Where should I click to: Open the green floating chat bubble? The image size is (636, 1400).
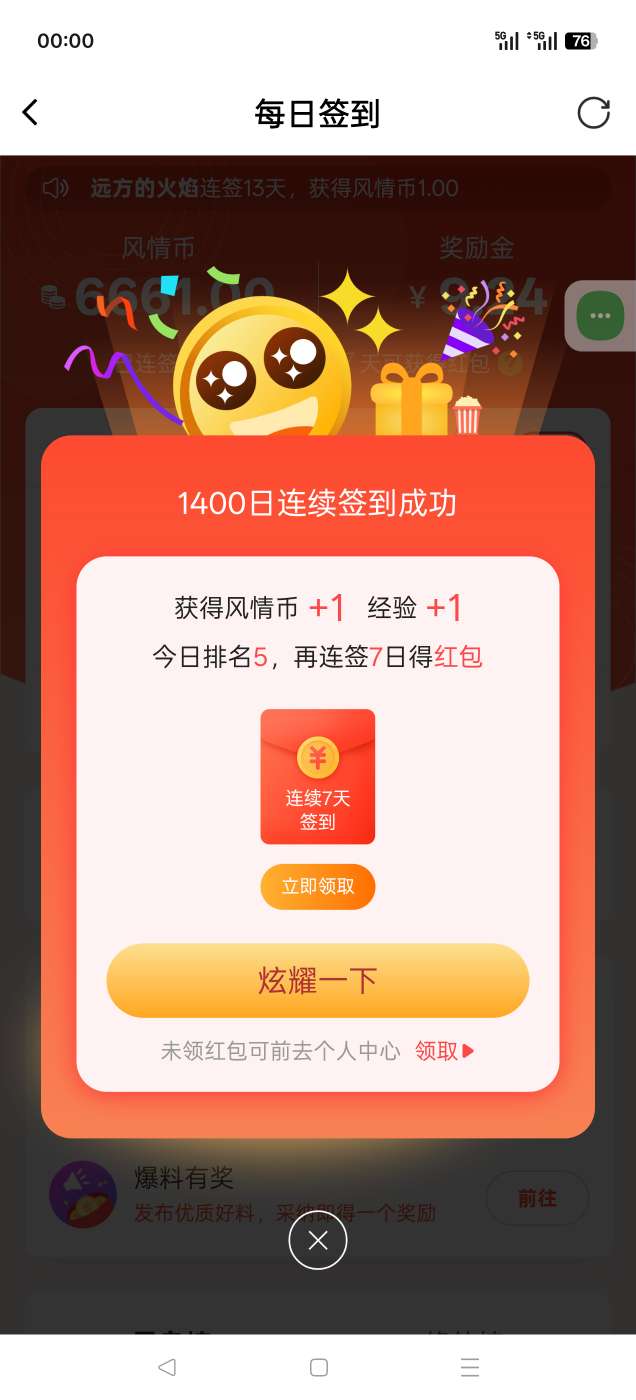coord(600,316)
